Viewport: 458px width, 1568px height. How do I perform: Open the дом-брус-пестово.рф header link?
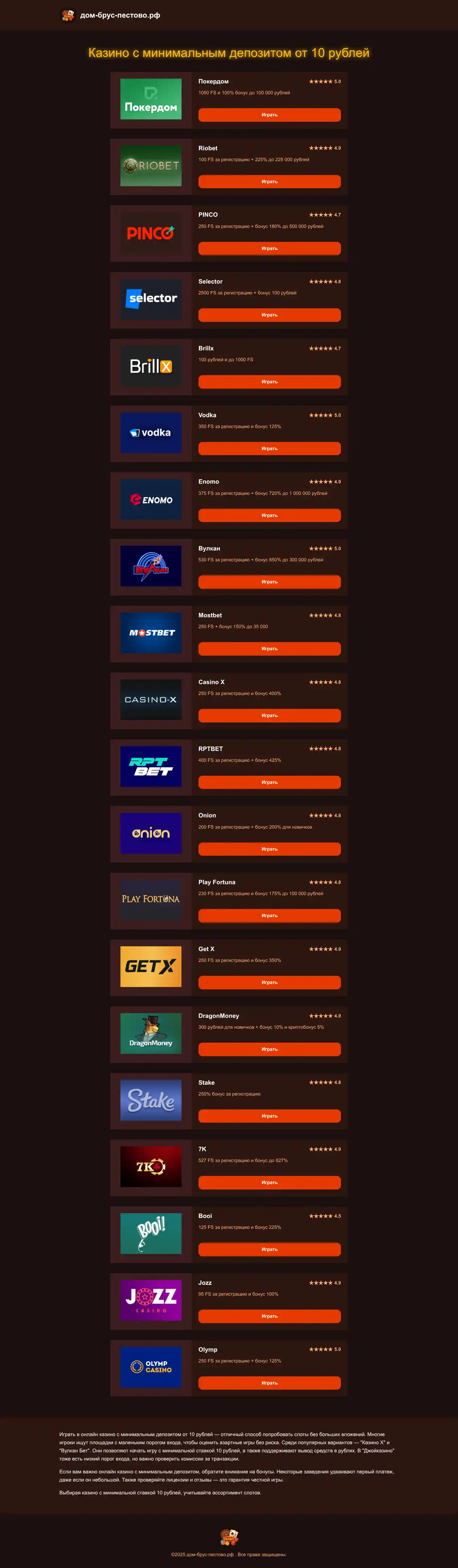tap(120, 15)
